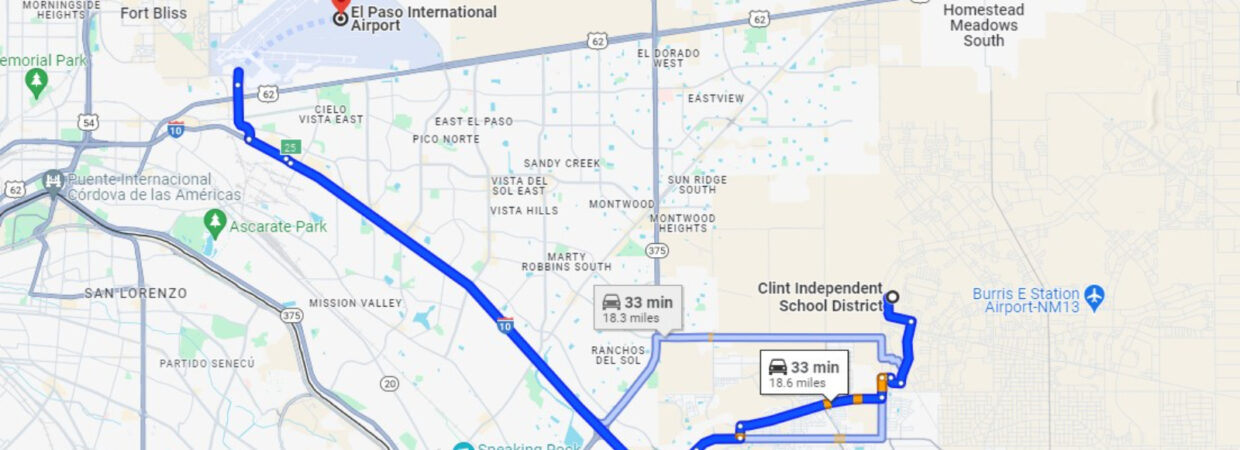Tap the Clint Independent School District marker
The image size is (1240, 450).
(x=892, y=296)
